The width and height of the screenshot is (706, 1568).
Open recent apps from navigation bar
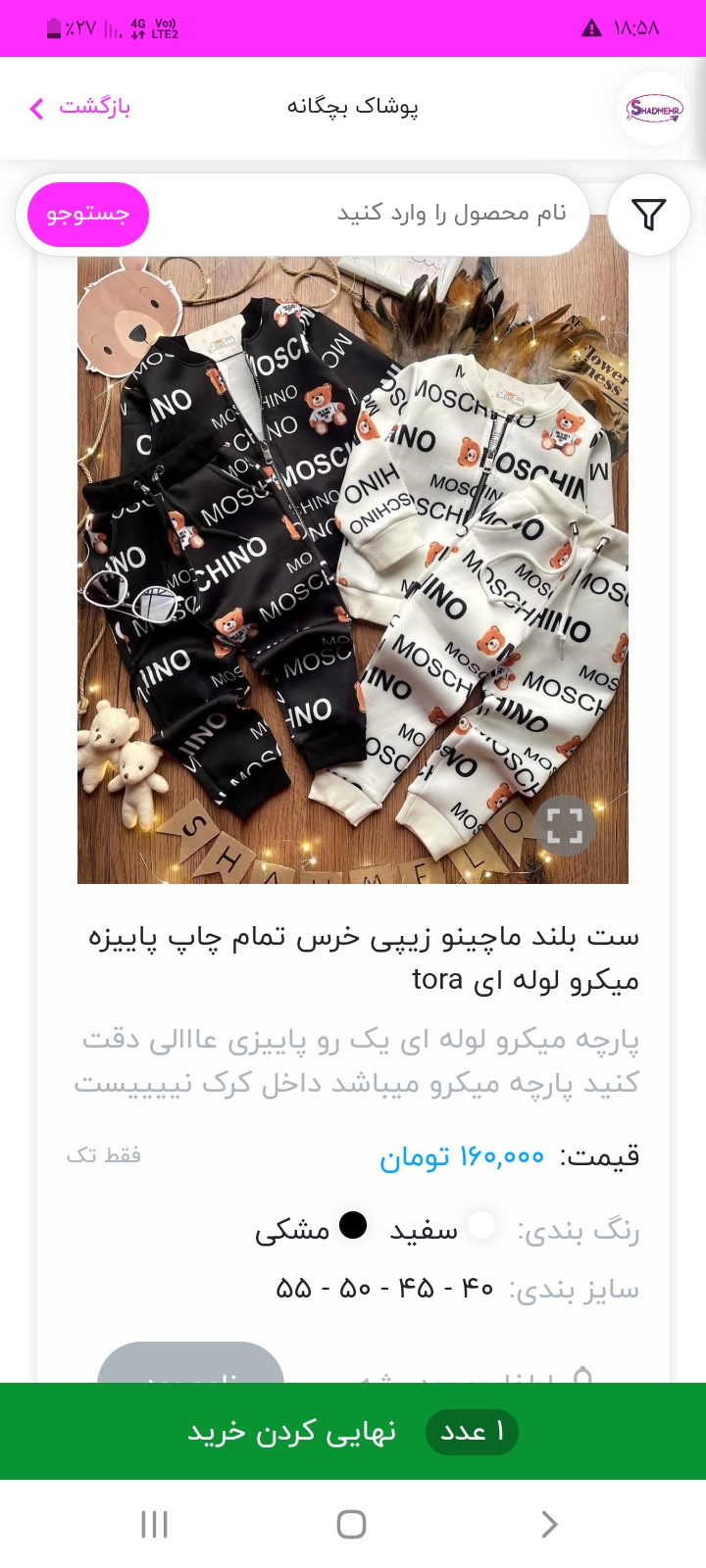[155, 1524]
